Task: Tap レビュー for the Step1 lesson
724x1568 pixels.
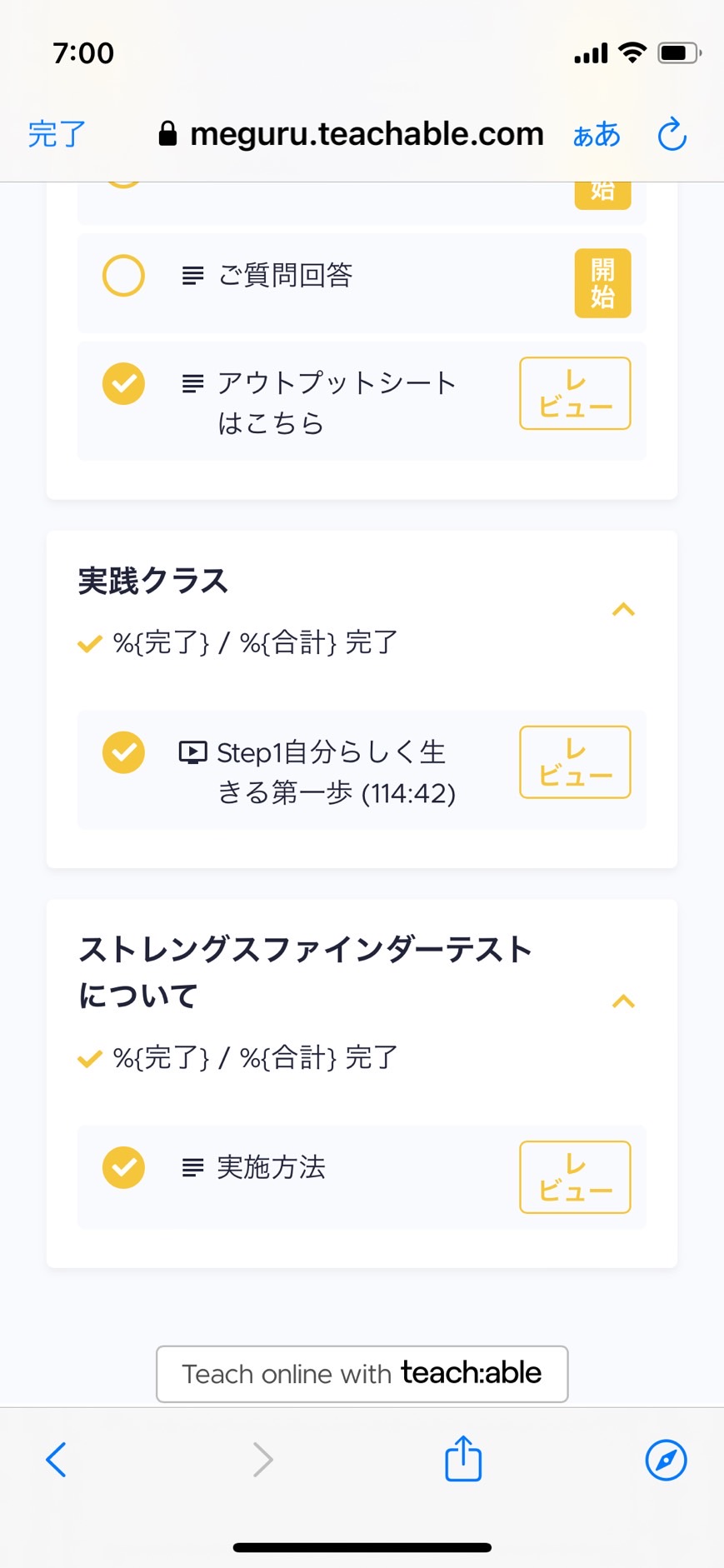Action: [x=575, y=762]
